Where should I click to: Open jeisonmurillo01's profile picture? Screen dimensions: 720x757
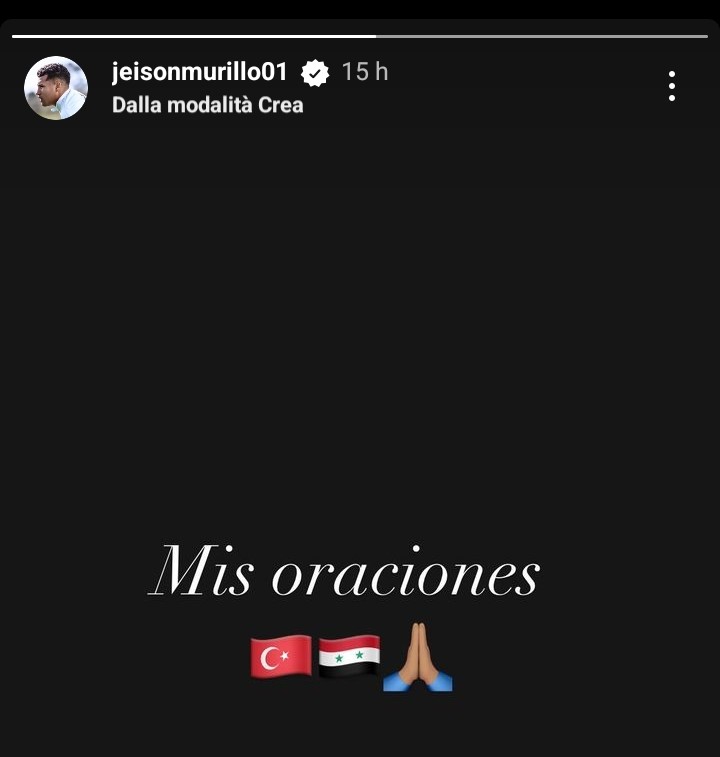point(56,88)
